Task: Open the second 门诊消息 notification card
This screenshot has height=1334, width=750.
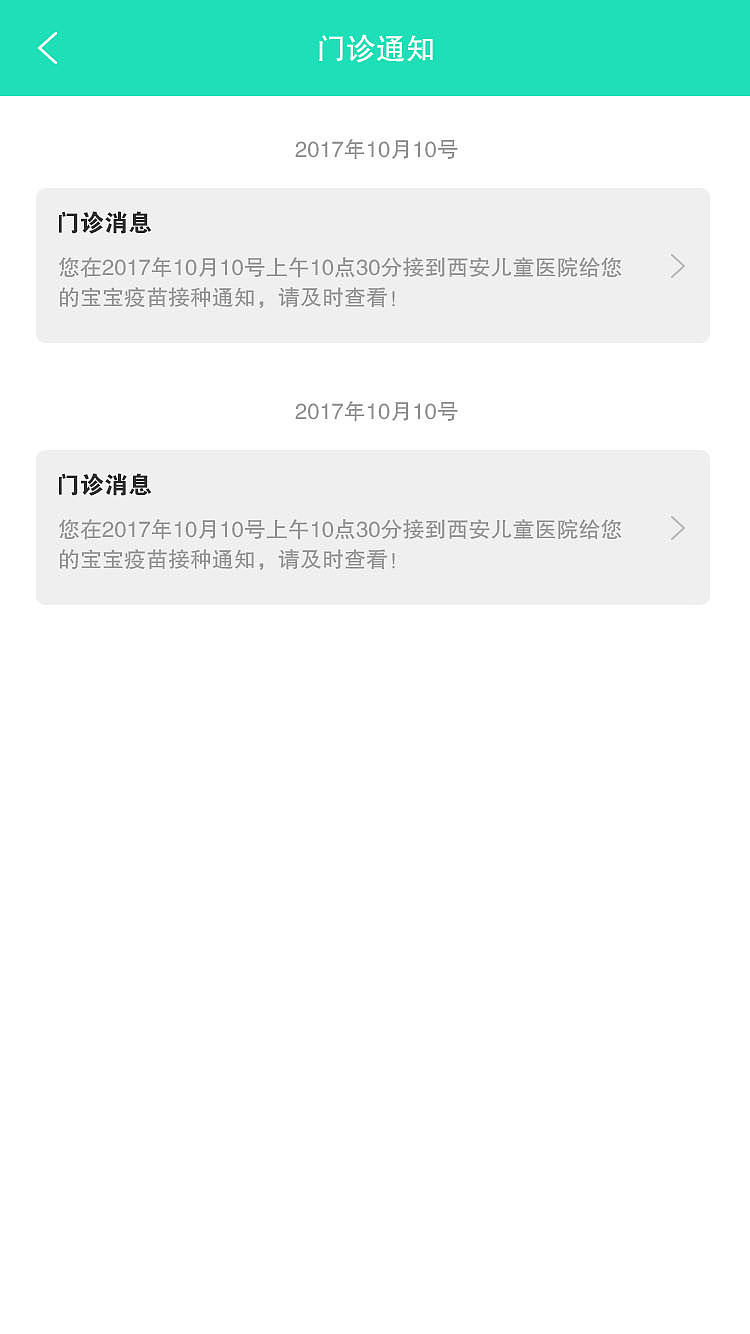Action: (372, 527)
